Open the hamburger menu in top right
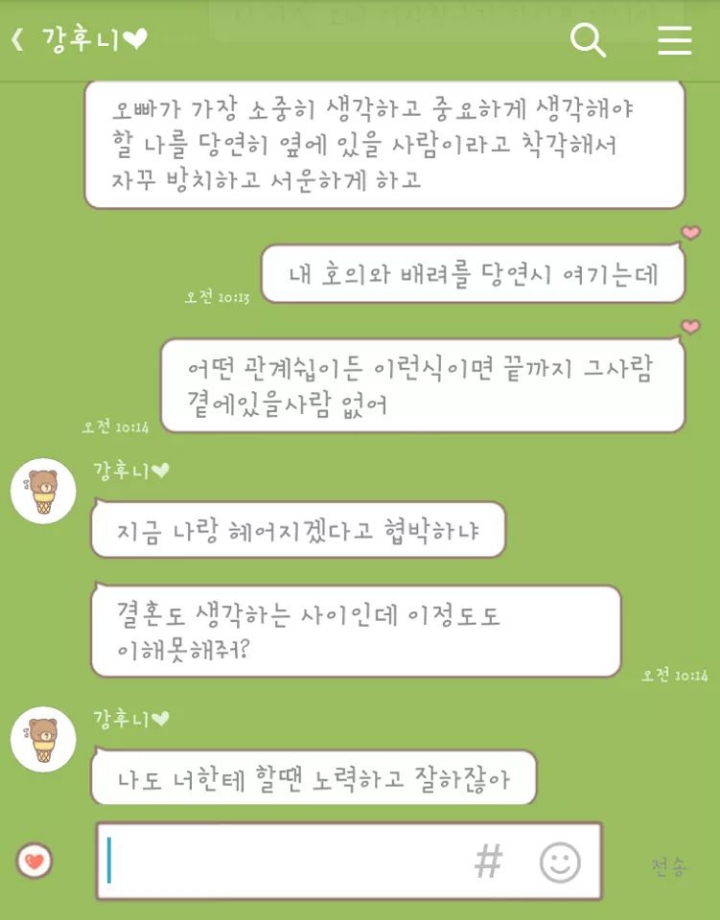This screenshot has width=720, height=920. (674, 40)
